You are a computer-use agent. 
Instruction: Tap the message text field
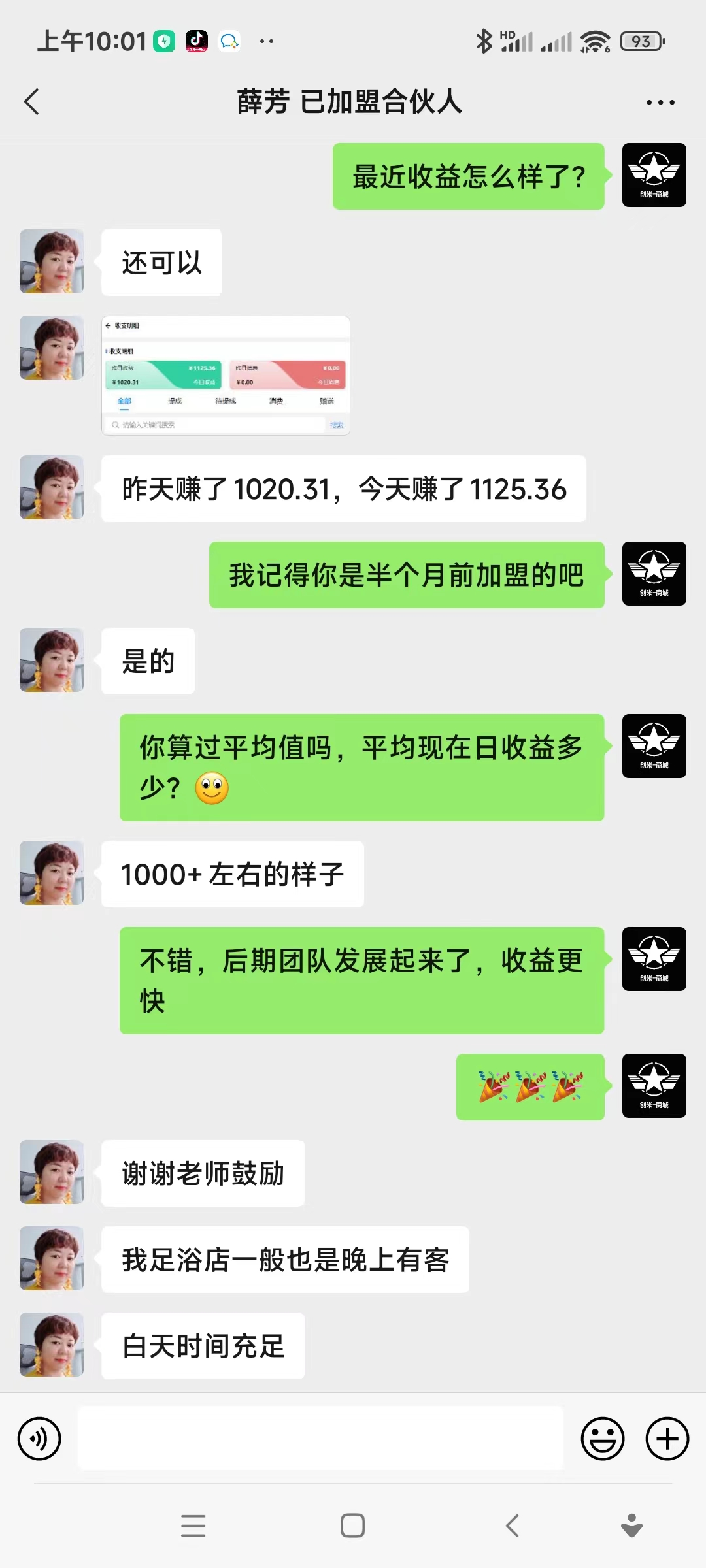pyautogui.click(x=320, y=1439)
